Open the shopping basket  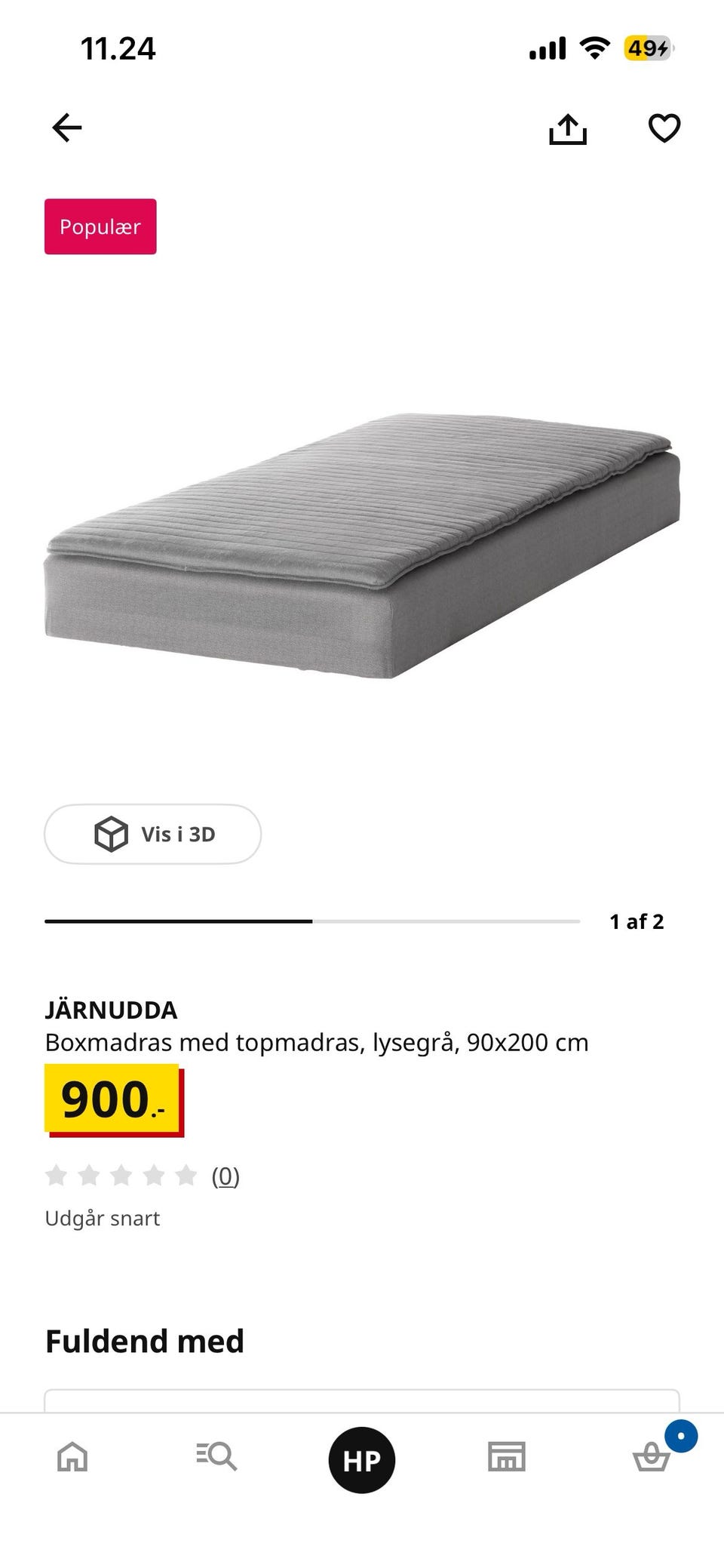coord(652,1456)
